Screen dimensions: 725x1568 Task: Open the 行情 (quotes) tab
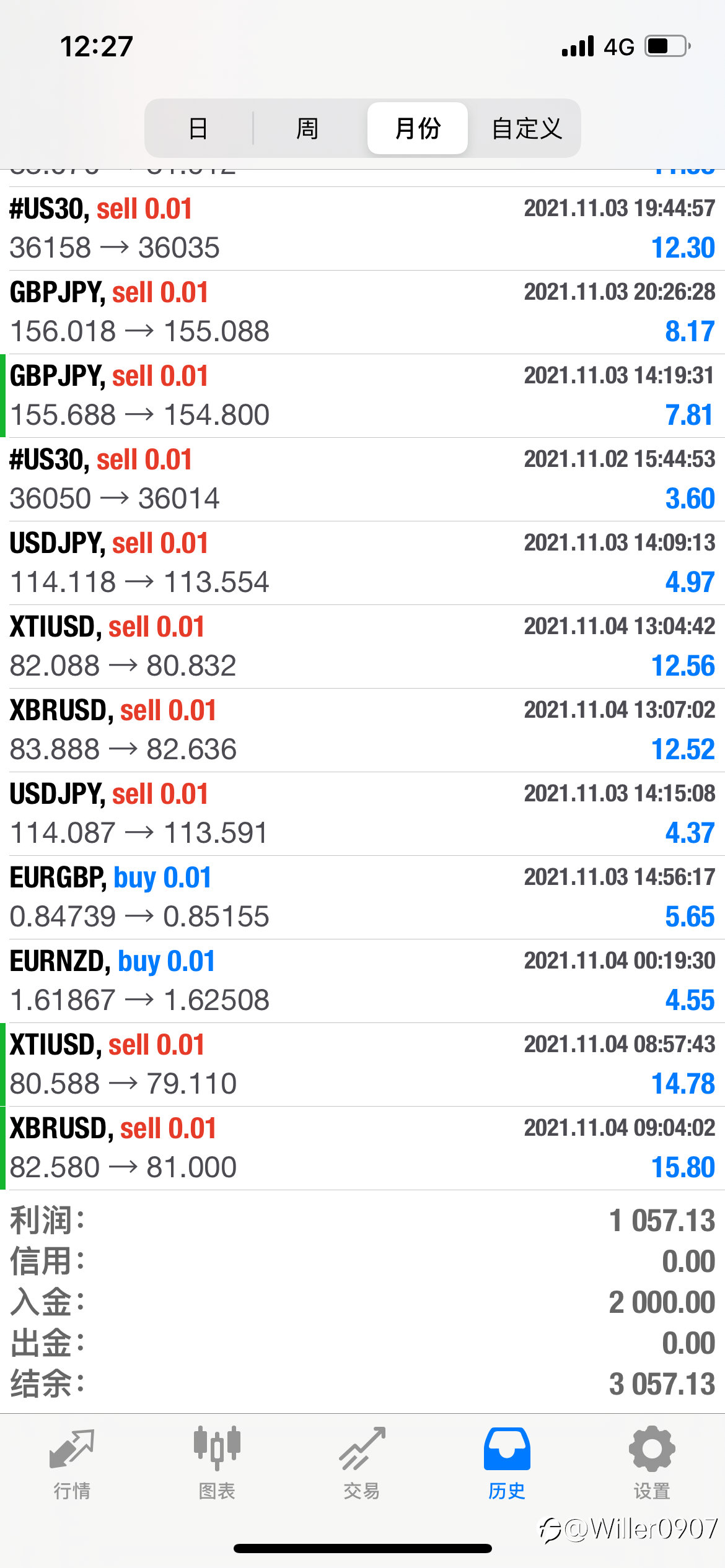(72, 1463)
